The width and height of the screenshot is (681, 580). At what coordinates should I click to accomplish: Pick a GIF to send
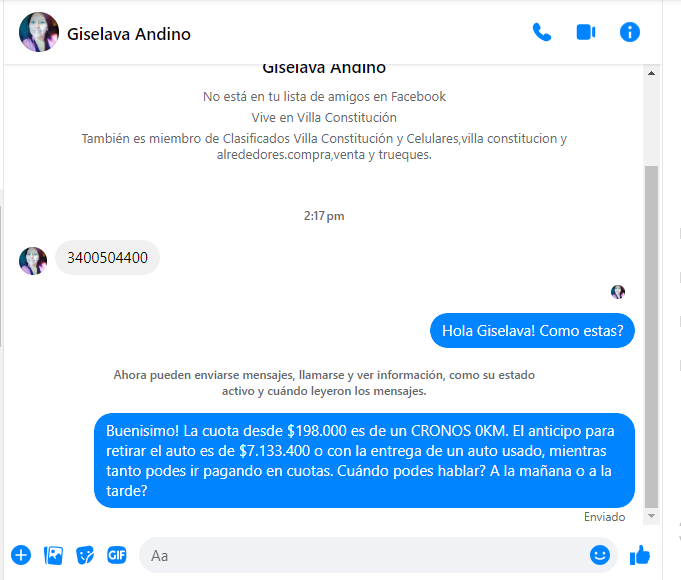point(117,554)
